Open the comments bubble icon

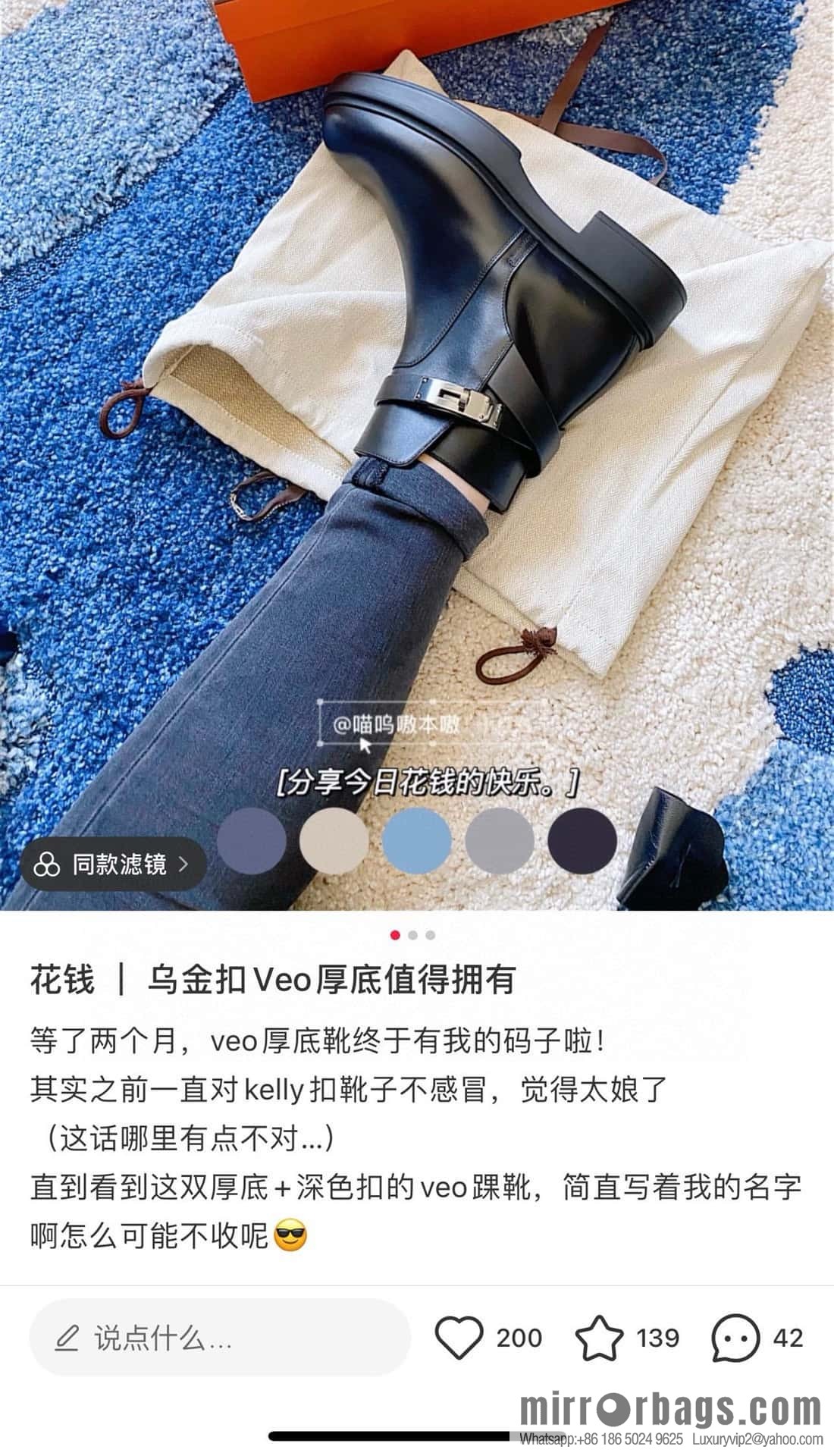coord(735,1337)
